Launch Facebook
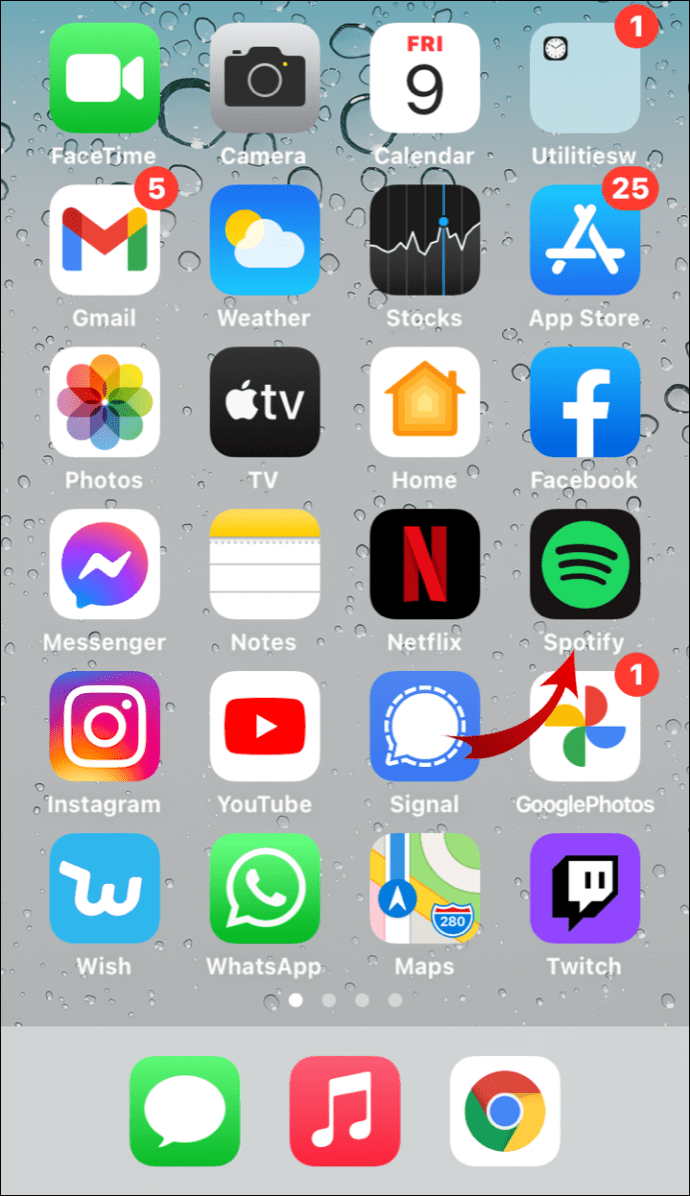 tap(585, 402)
